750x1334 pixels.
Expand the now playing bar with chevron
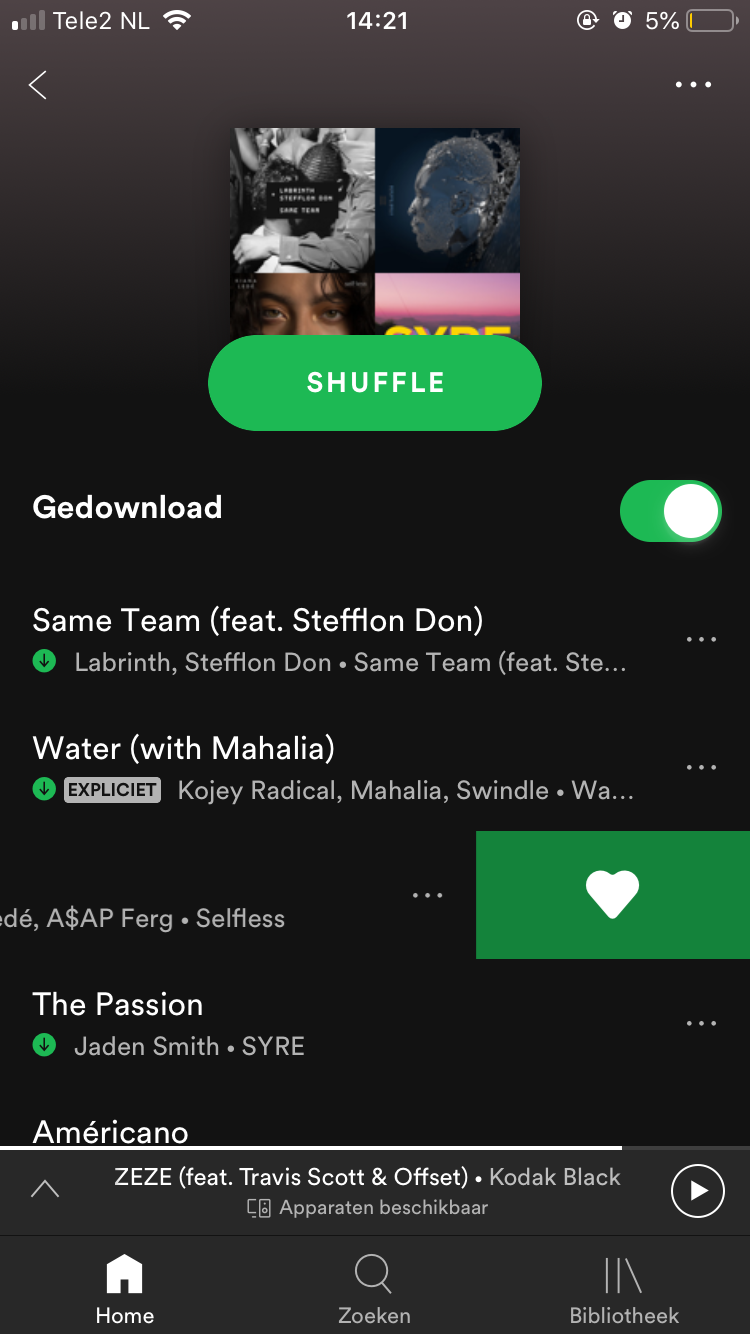click(45, 1189)
